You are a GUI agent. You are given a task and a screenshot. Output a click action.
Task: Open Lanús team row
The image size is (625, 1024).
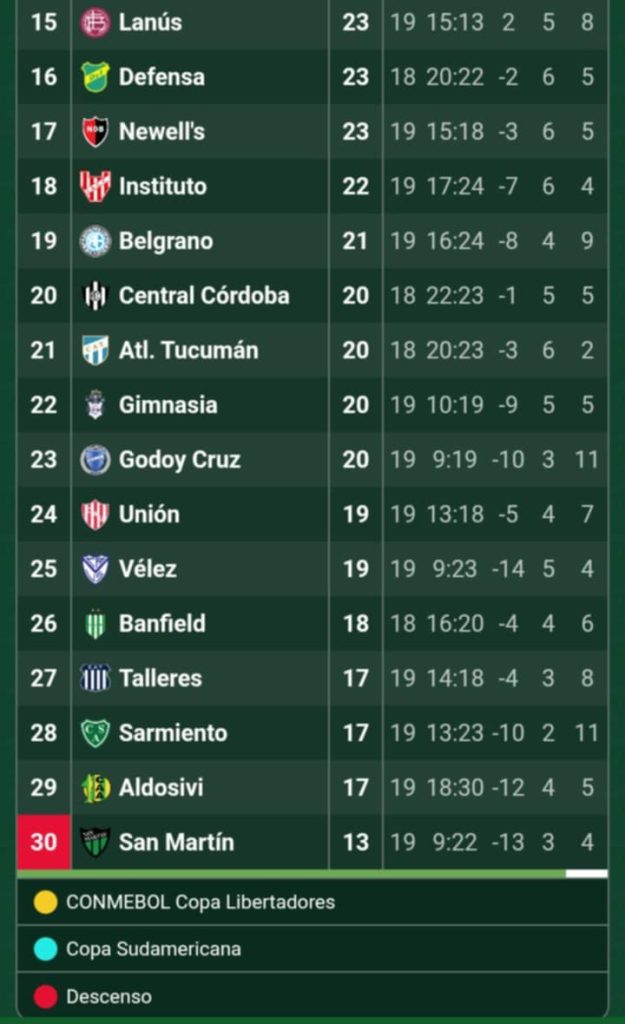pyautogui.click(x=150, y=22)
